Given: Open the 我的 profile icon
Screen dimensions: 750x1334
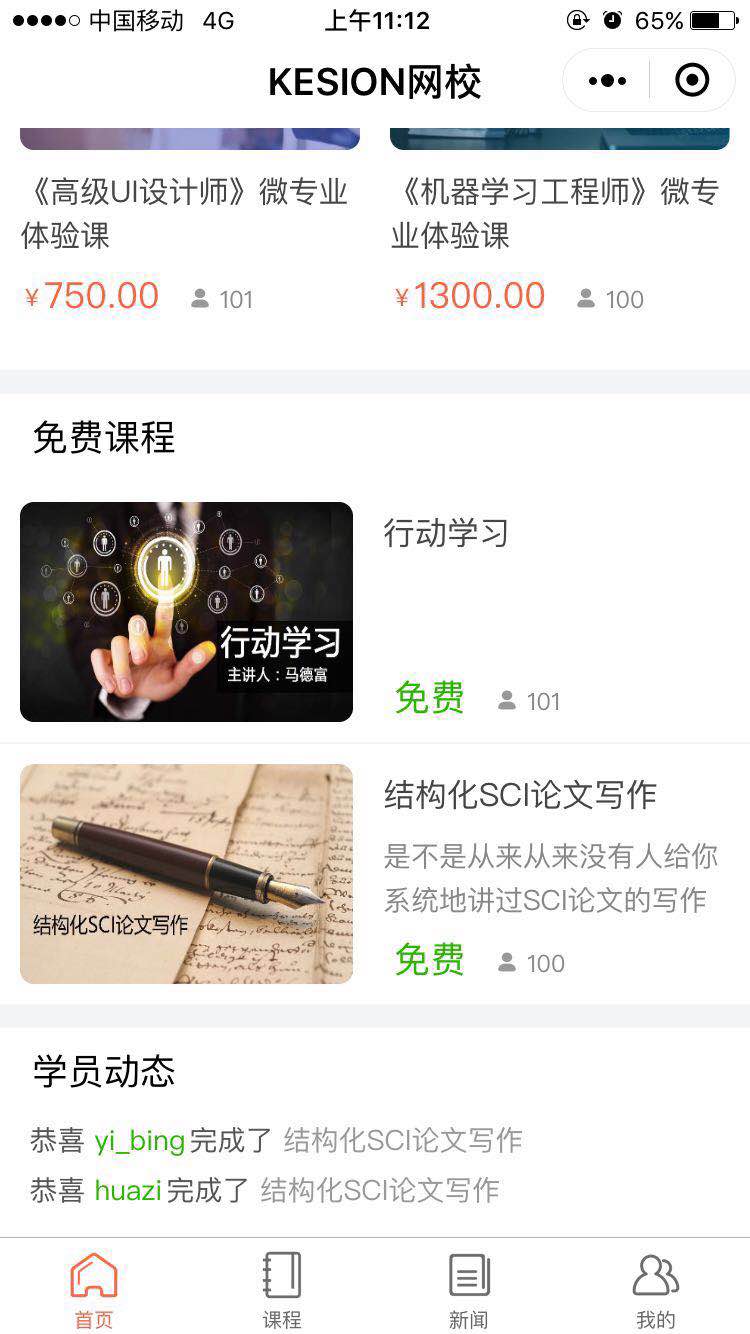Looking at the screenshot, I should [656, 1272].
